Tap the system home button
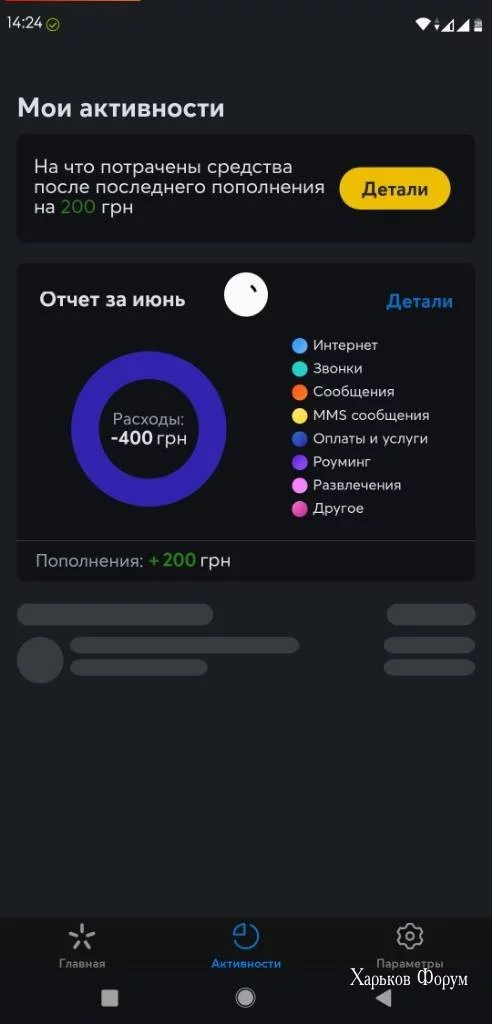The image size is (492, 1024). pos(246,997)
